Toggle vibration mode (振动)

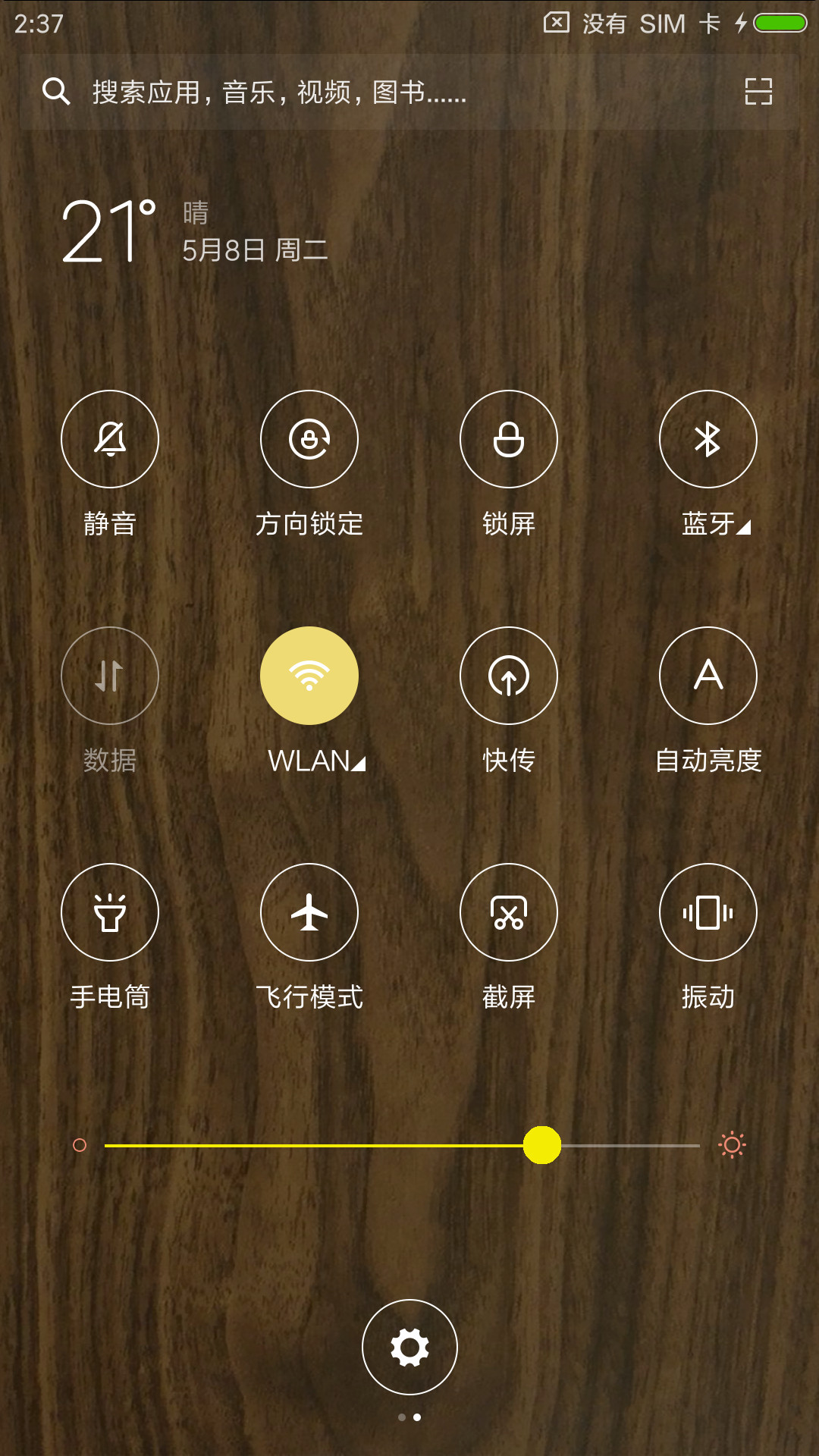708,912
